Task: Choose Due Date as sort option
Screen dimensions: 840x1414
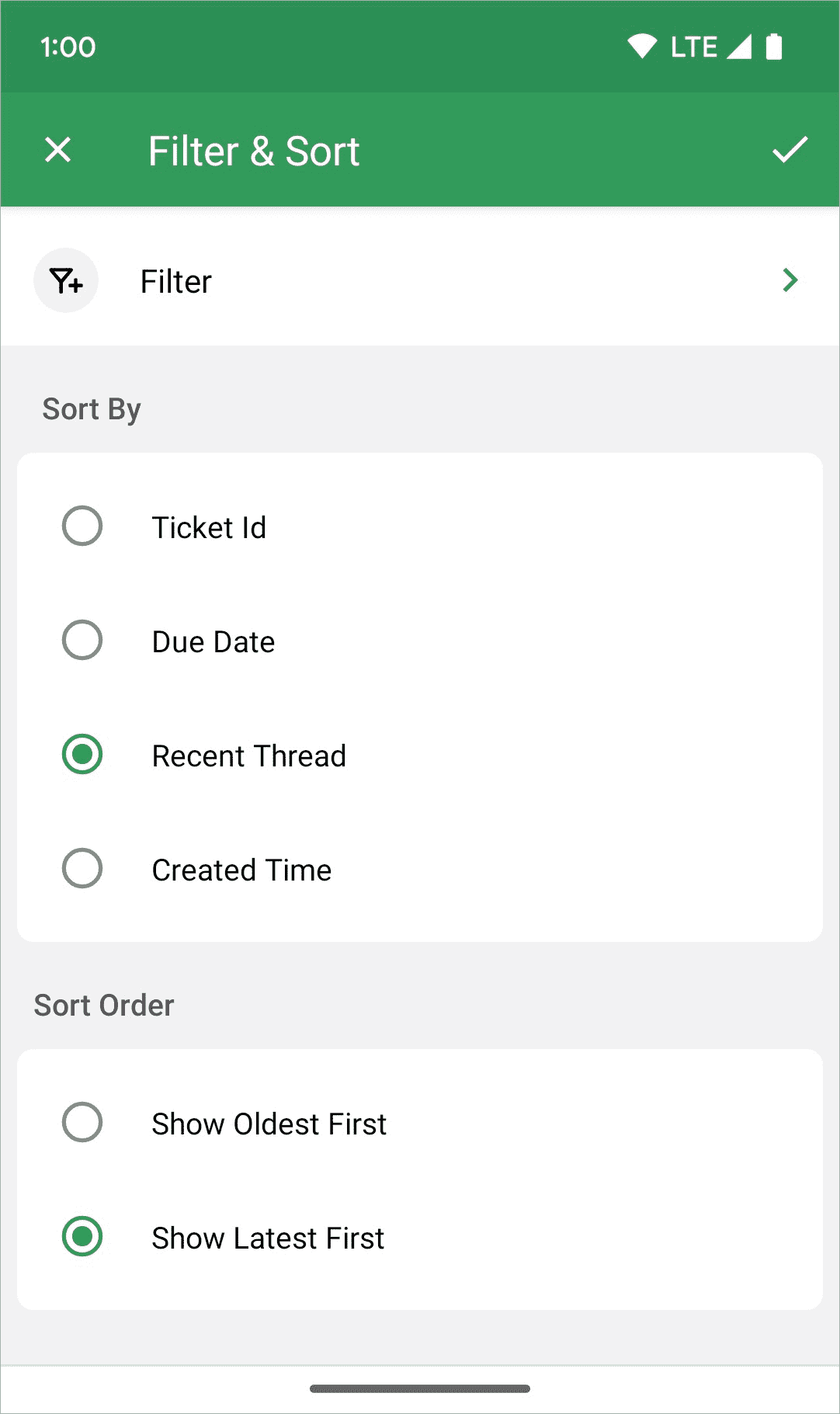Action: point(82,641)
